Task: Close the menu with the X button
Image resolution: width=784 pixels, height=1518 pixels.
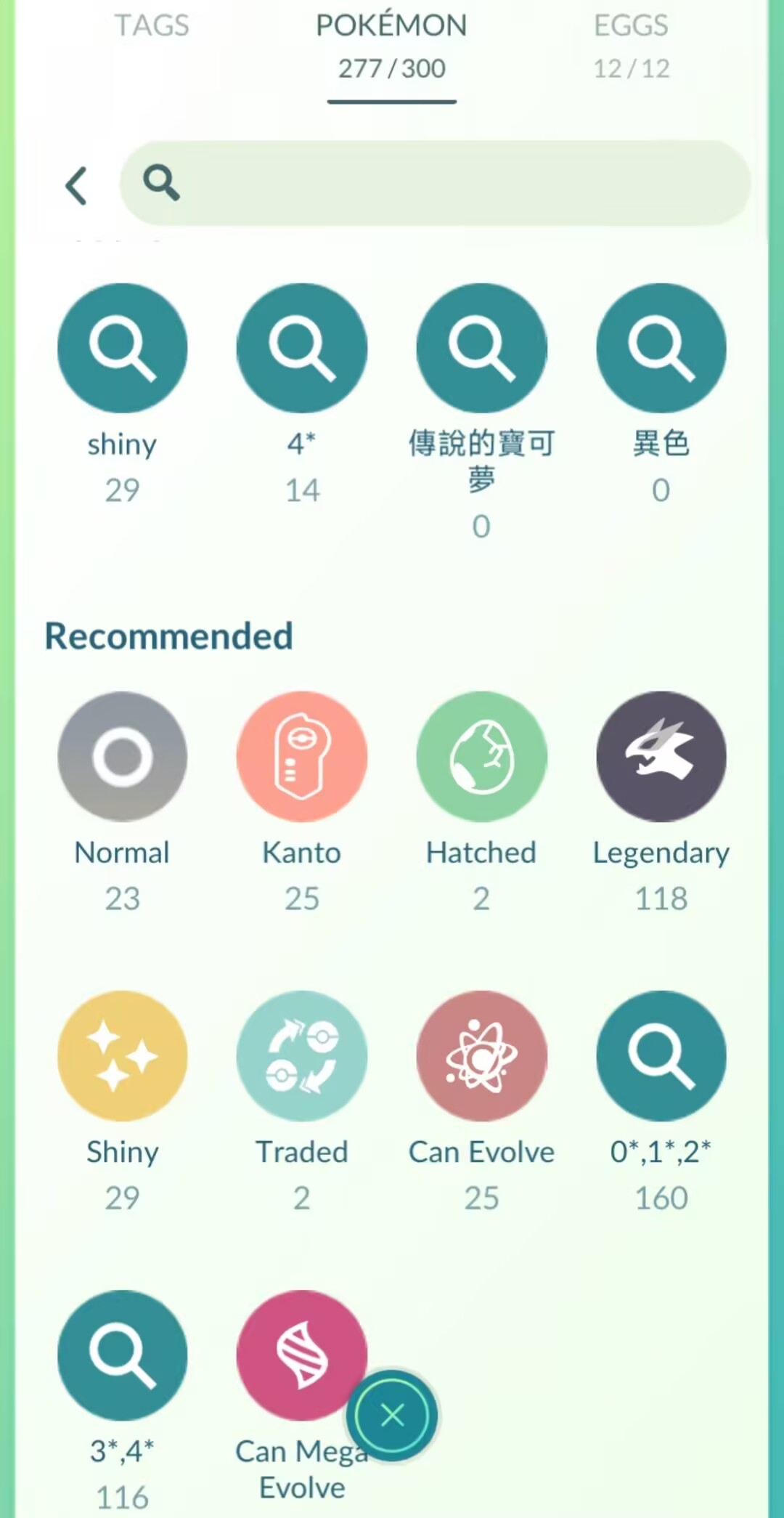Action: coord(392,1415)
